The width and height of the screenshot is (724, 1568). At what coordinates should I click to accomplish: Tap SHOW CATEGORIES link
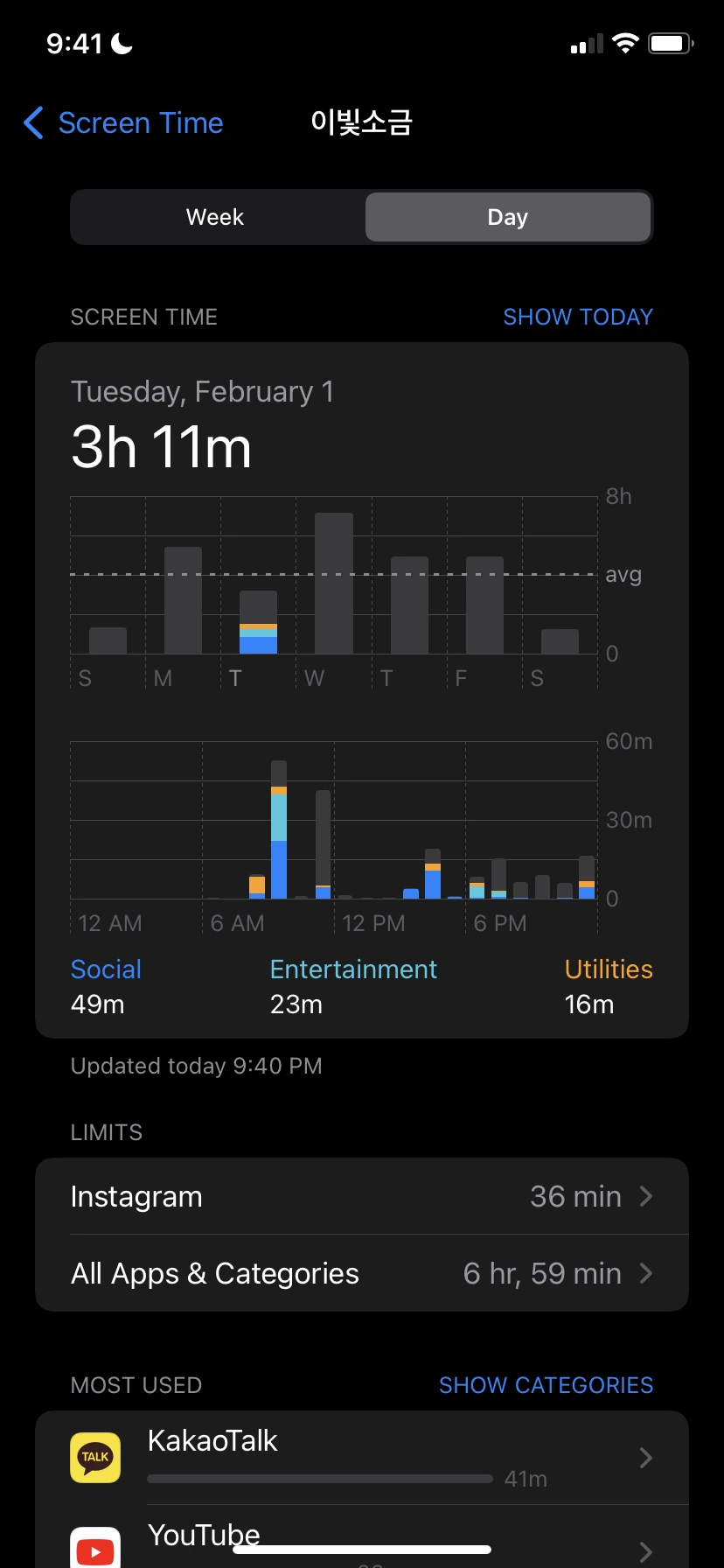point(546,1385)
